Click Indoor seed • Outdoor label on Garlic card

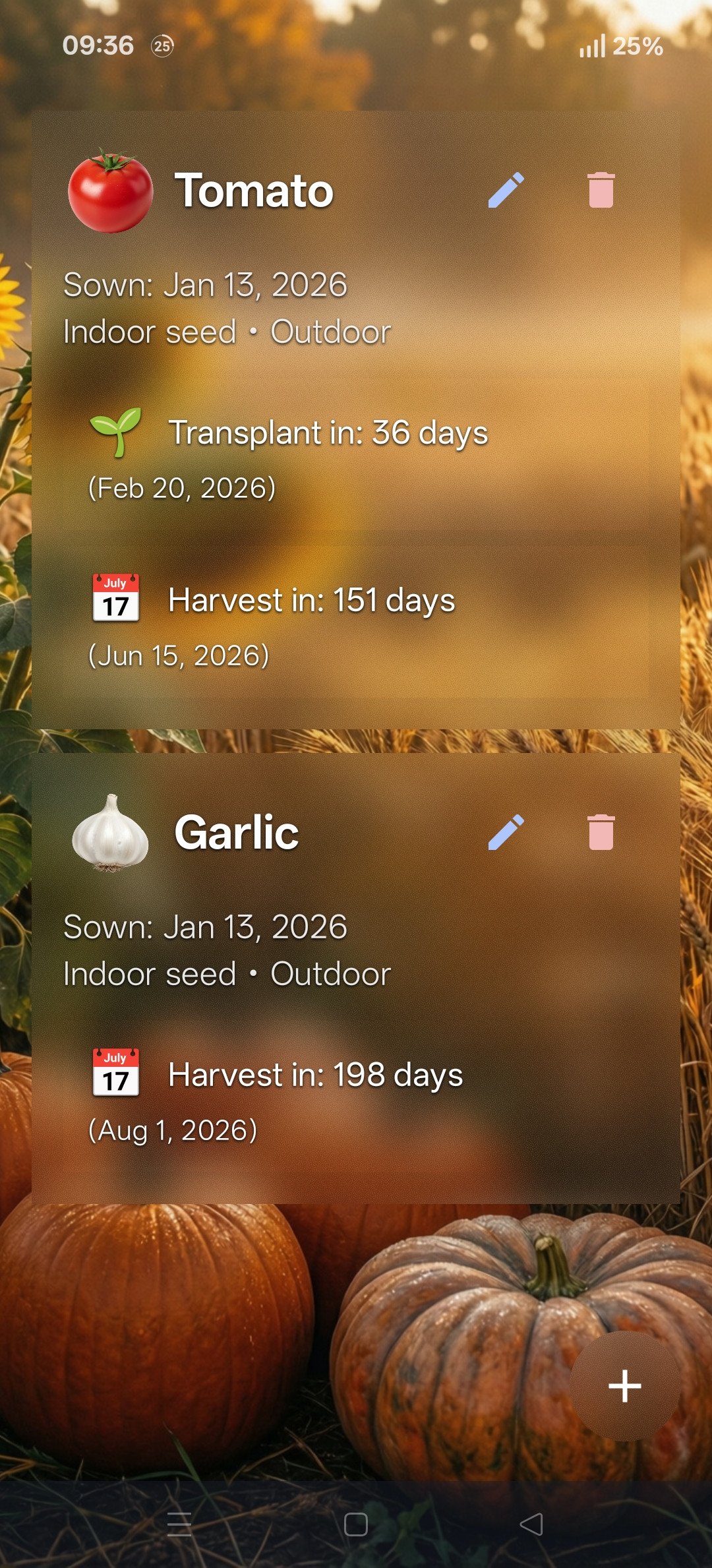coord(227,973)
